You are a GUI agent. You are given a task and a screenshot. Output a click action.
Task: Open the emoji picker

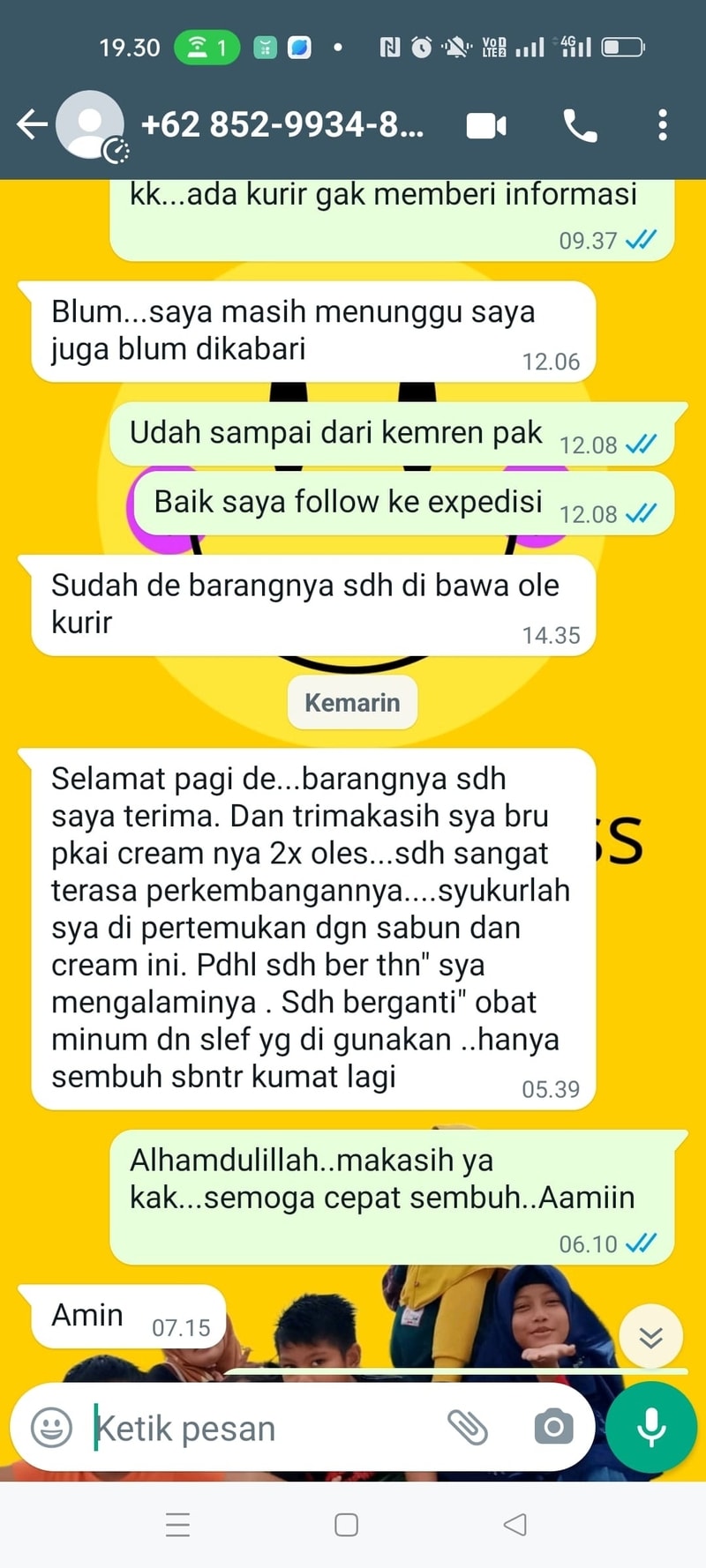pos(51,1427)
